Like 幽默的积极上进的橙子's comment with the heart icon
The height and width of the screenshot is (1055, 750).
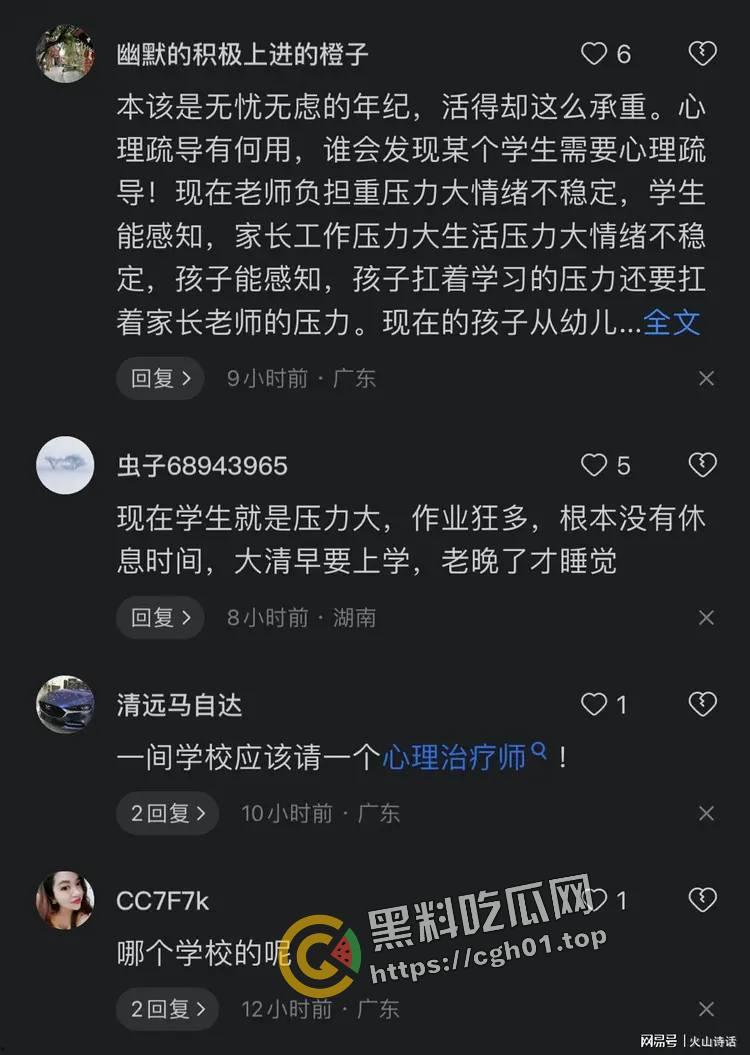pyautogui.click(x=592, y=55)
